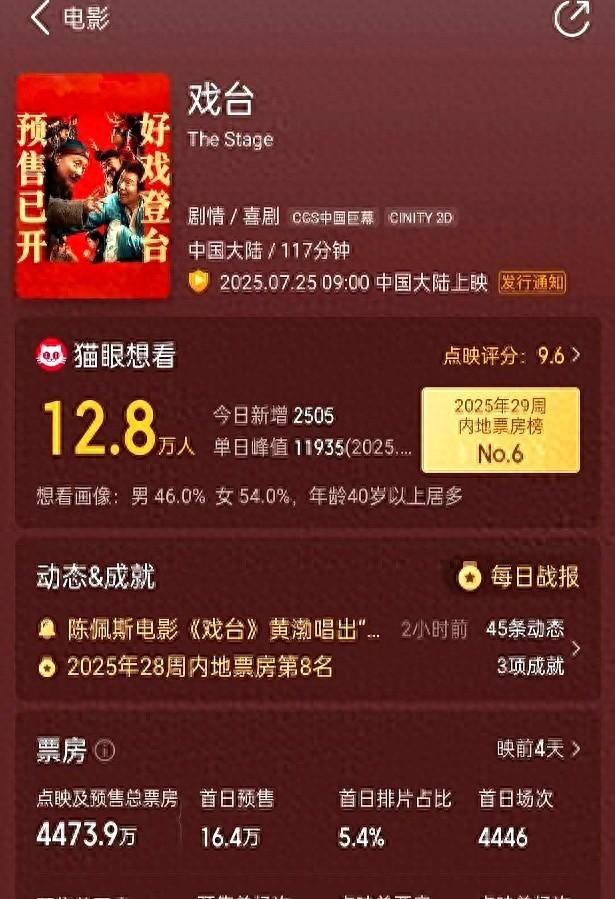Tap the 发行通知 tag
Viewport: 615px width, 899px height.
(x=532, y=282)
